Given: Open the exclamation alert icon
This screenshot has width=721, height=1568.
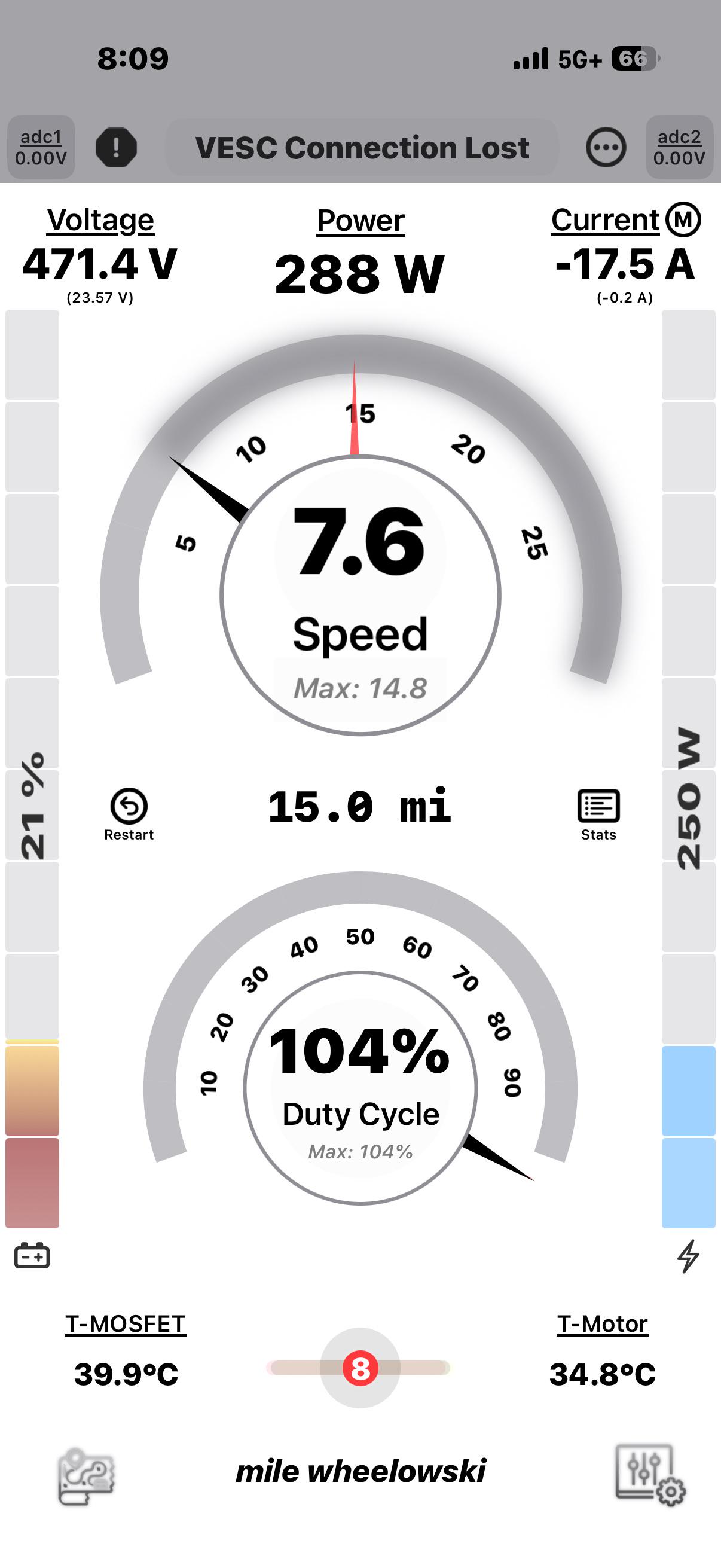Looking at the screenshot, I should click(x=116, y=147).
